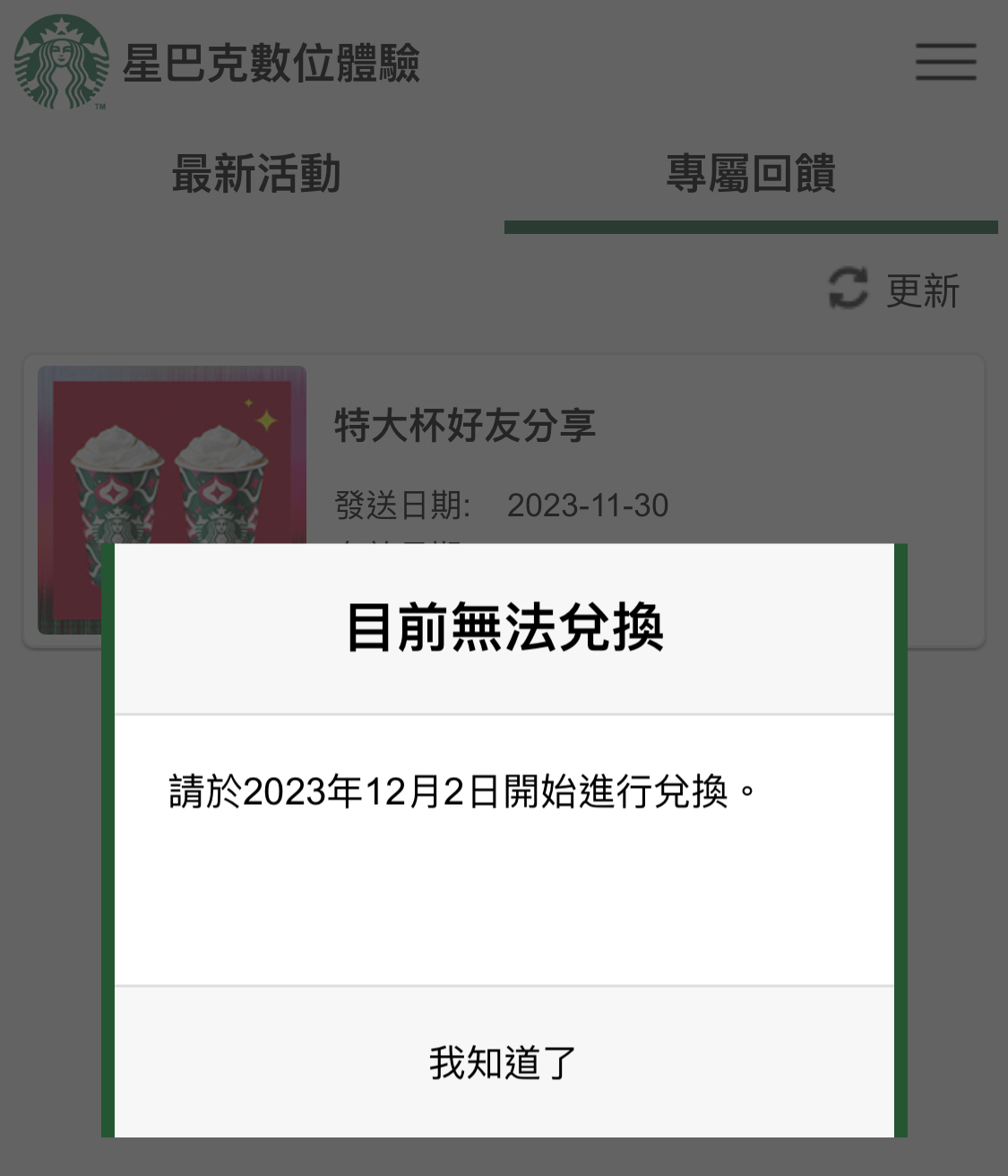Switch to the 最新活動 tab
Image resolution: width=1008 pixels, height=1176 pixels.
pyautogui.click(x=256, y=174)
